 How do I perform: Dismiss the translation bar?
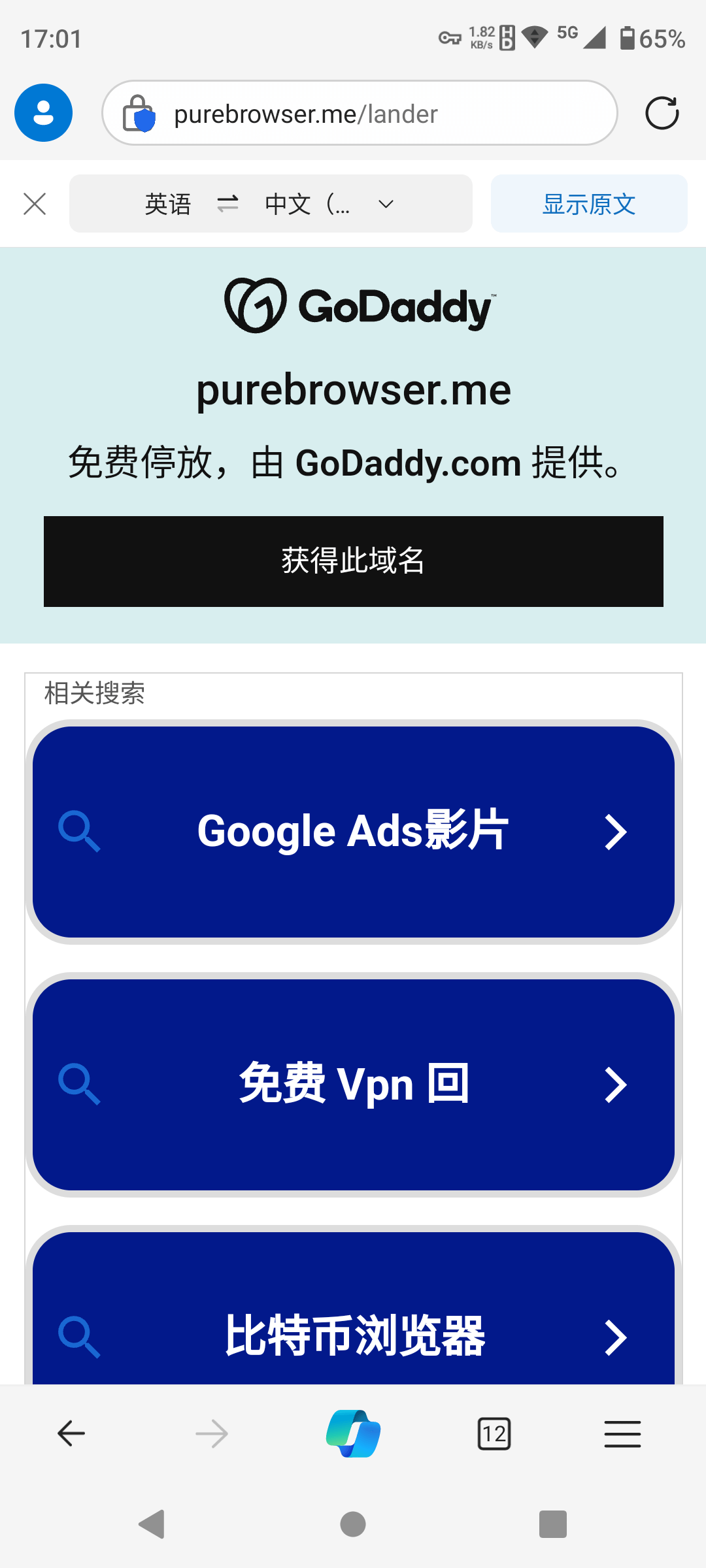click(35, 204)
